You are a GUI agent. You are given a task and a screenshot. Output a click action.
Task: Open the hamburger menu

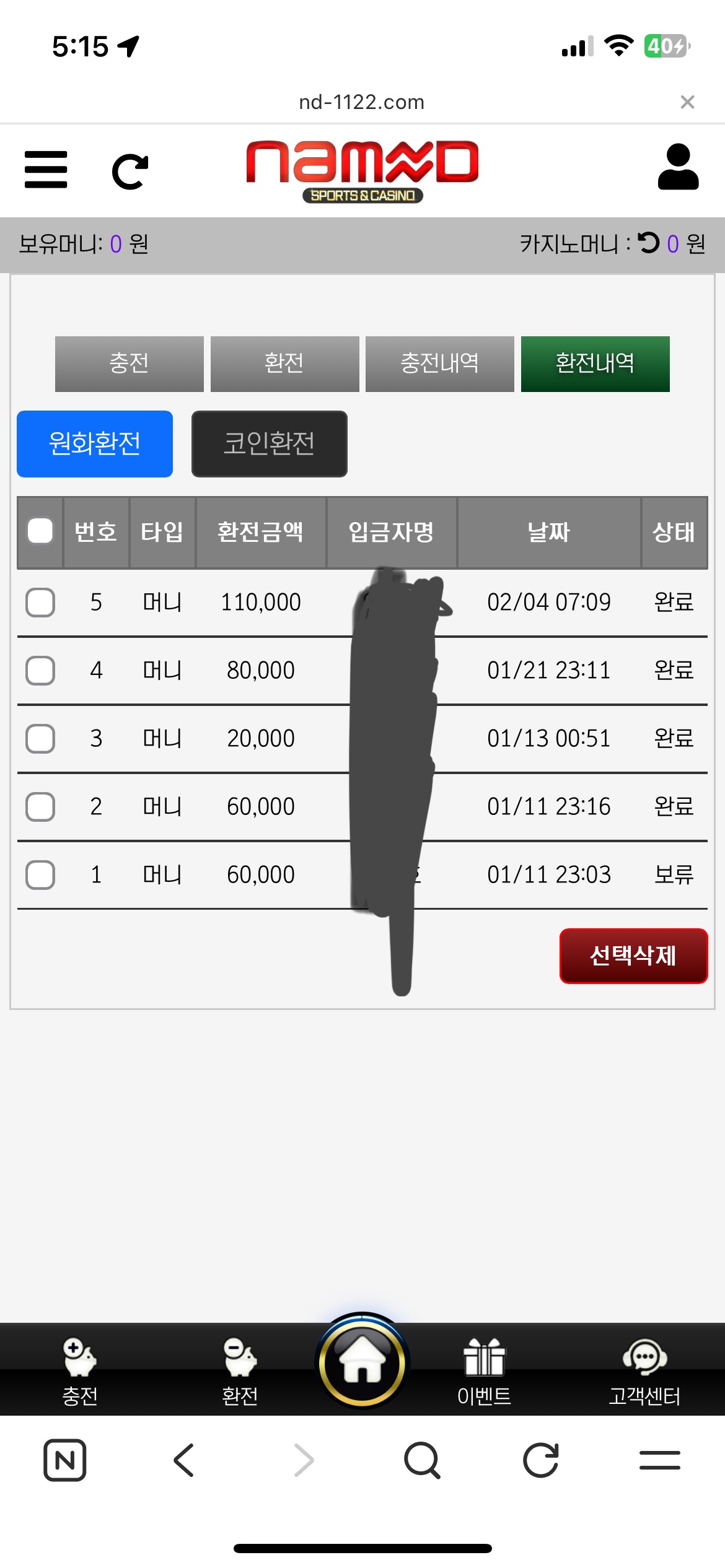point(46,170)
